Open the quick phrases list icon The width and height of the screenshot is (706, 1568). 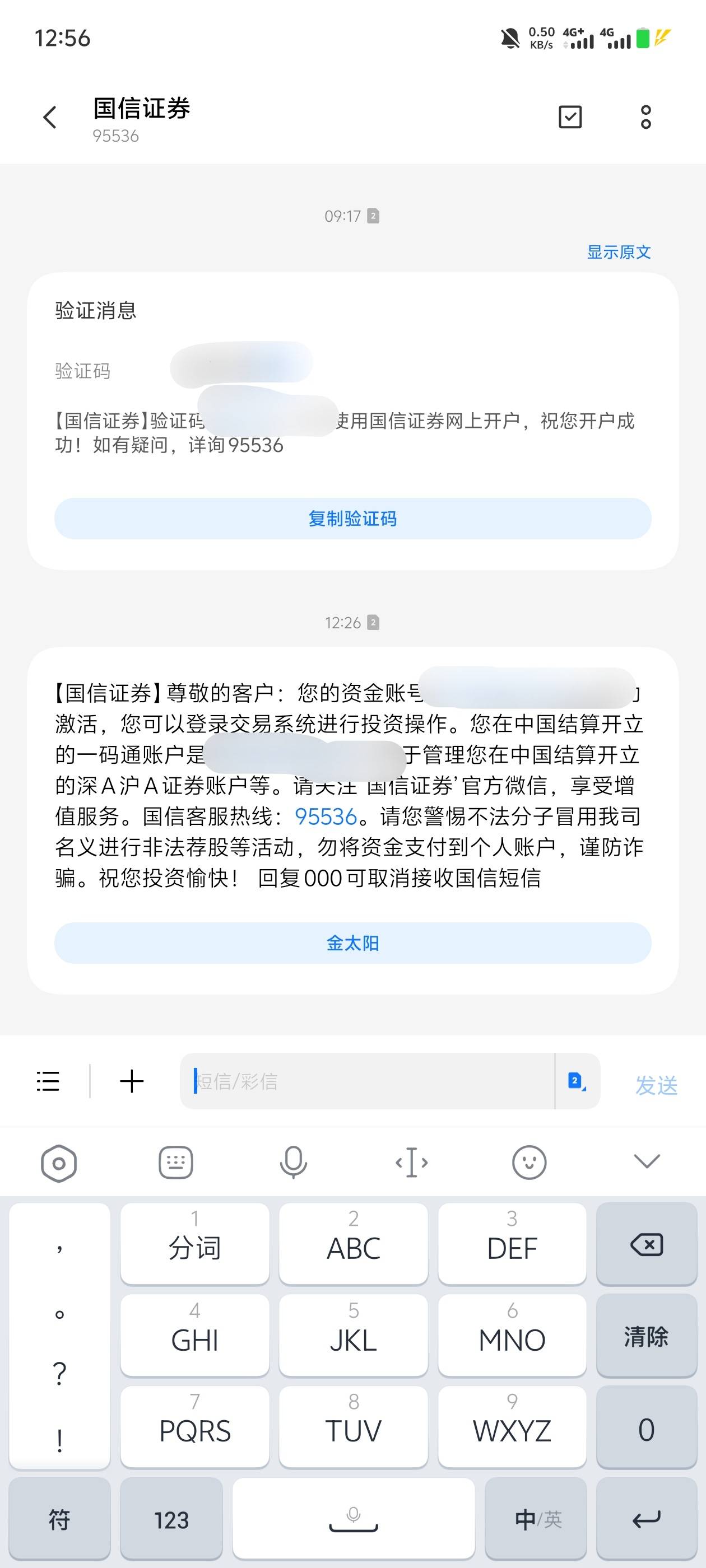coord(48,1081)
